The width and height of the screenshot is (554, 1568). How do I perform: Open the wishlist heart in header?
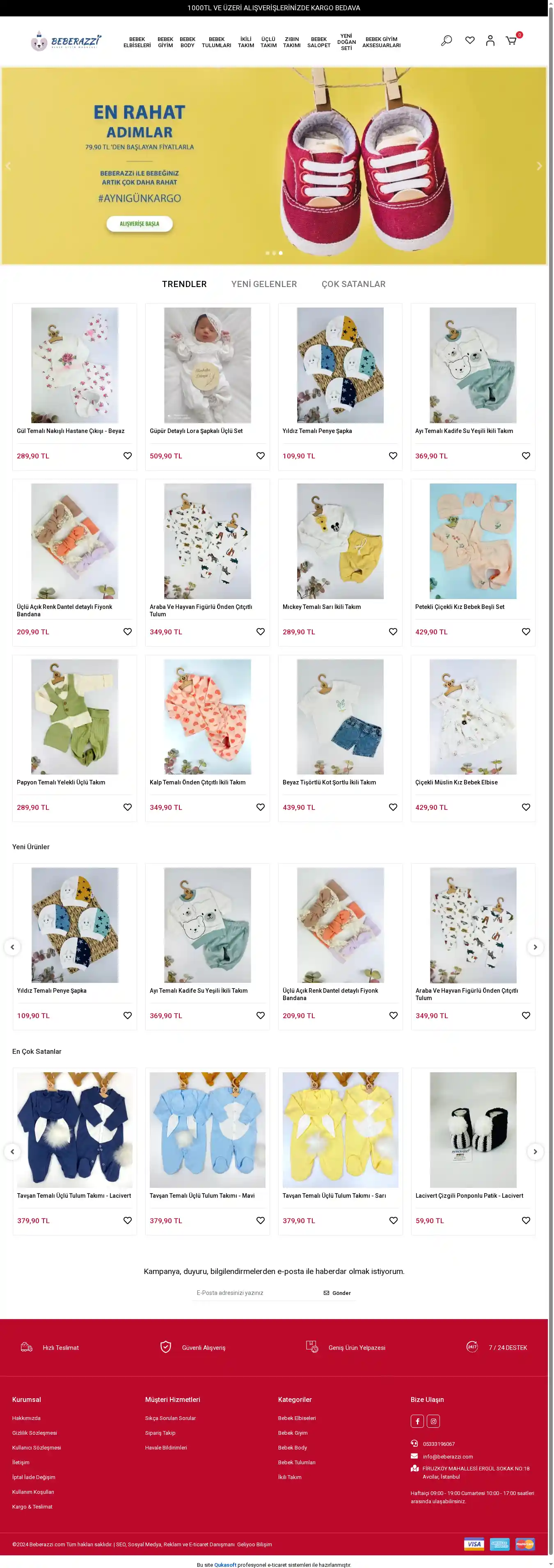point(469,41)
